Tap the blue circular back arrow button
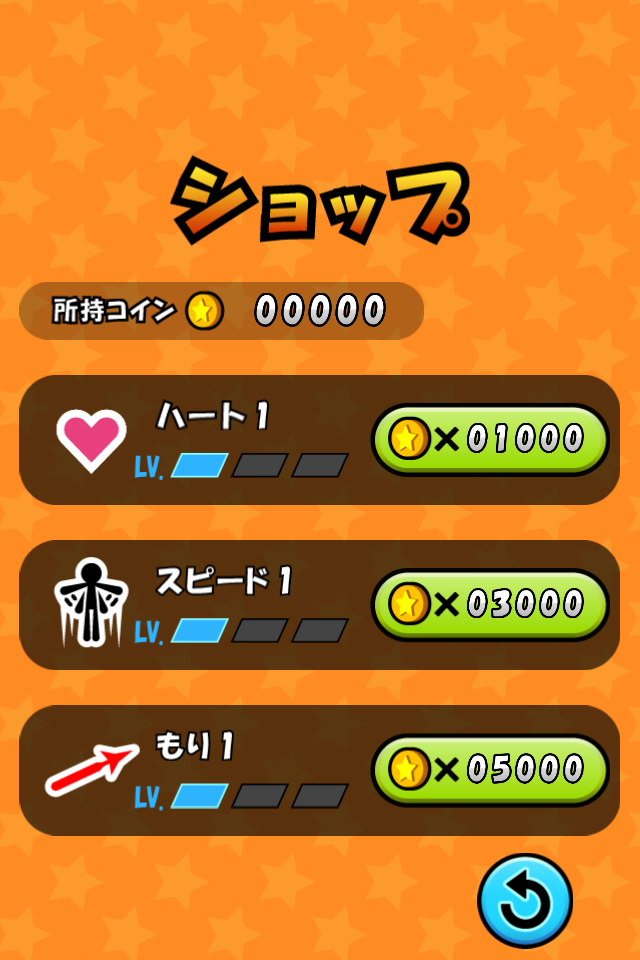This screenshot has height=960, width=640. coord(524,900)
